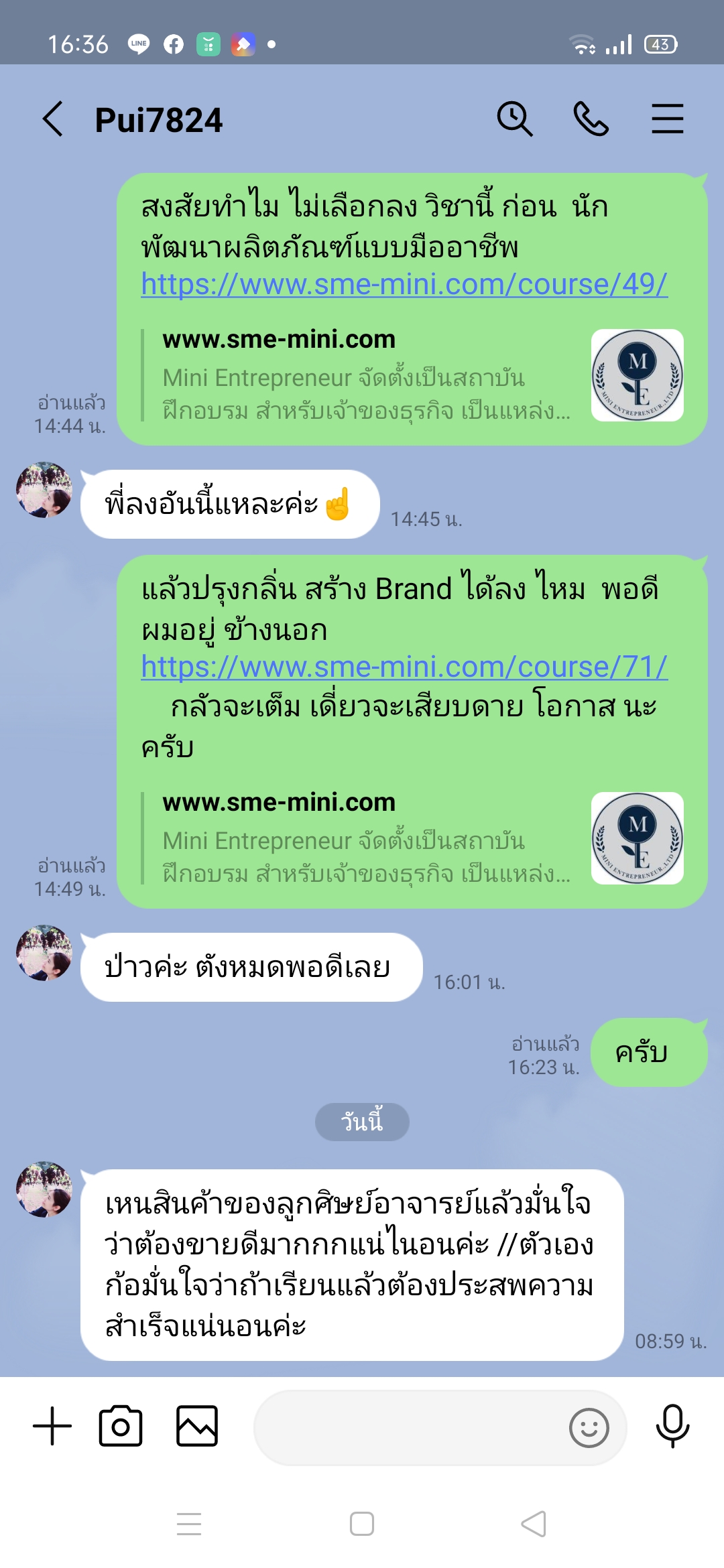Viewport: 724px width, 1568px height.
Task: Start a voice call with Pui7824
Action: (x=591, y=119)
